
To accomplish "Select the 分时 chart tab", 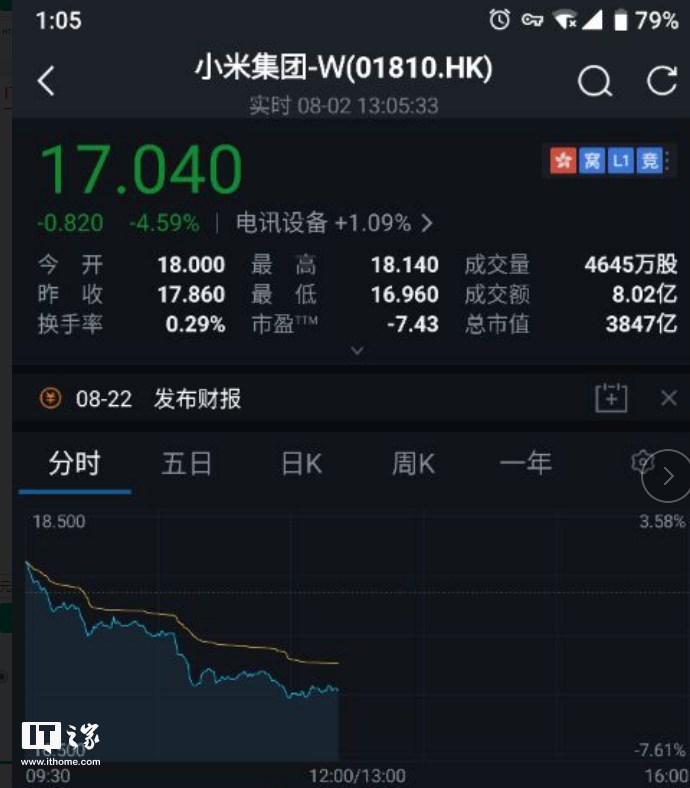I will 75,463.
